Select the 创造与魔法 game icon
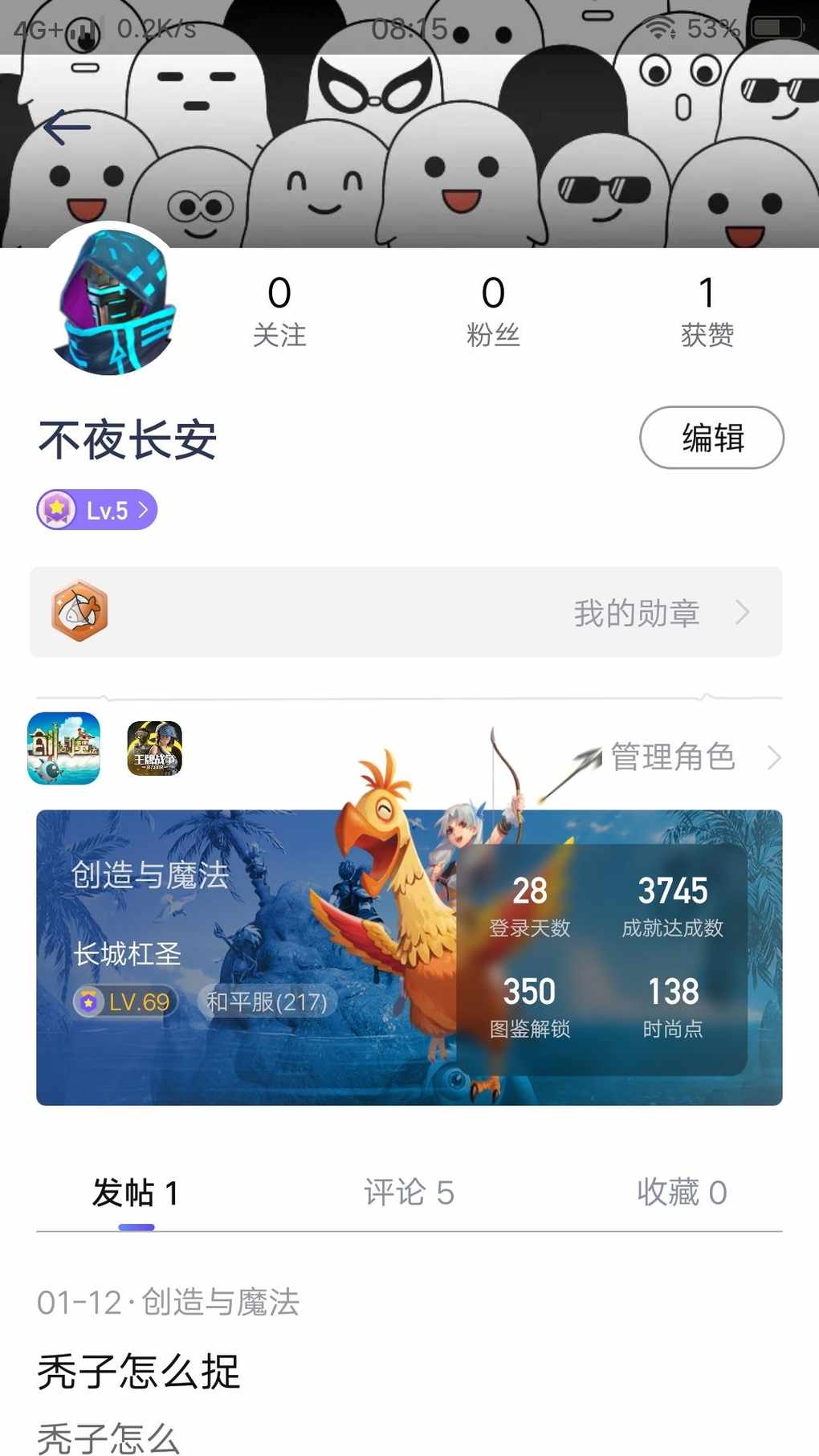 (64, 748)
